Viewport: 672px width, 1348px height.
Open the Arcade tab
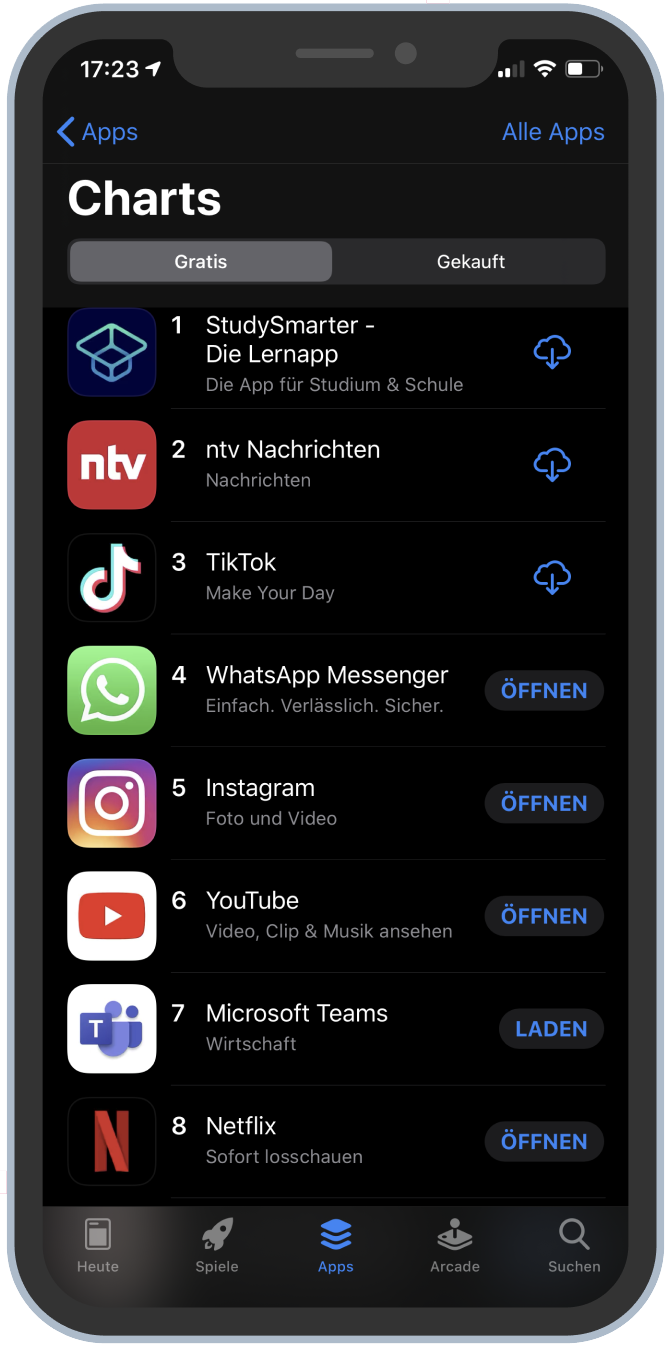pyautogui.click(x=455, y=1246)
